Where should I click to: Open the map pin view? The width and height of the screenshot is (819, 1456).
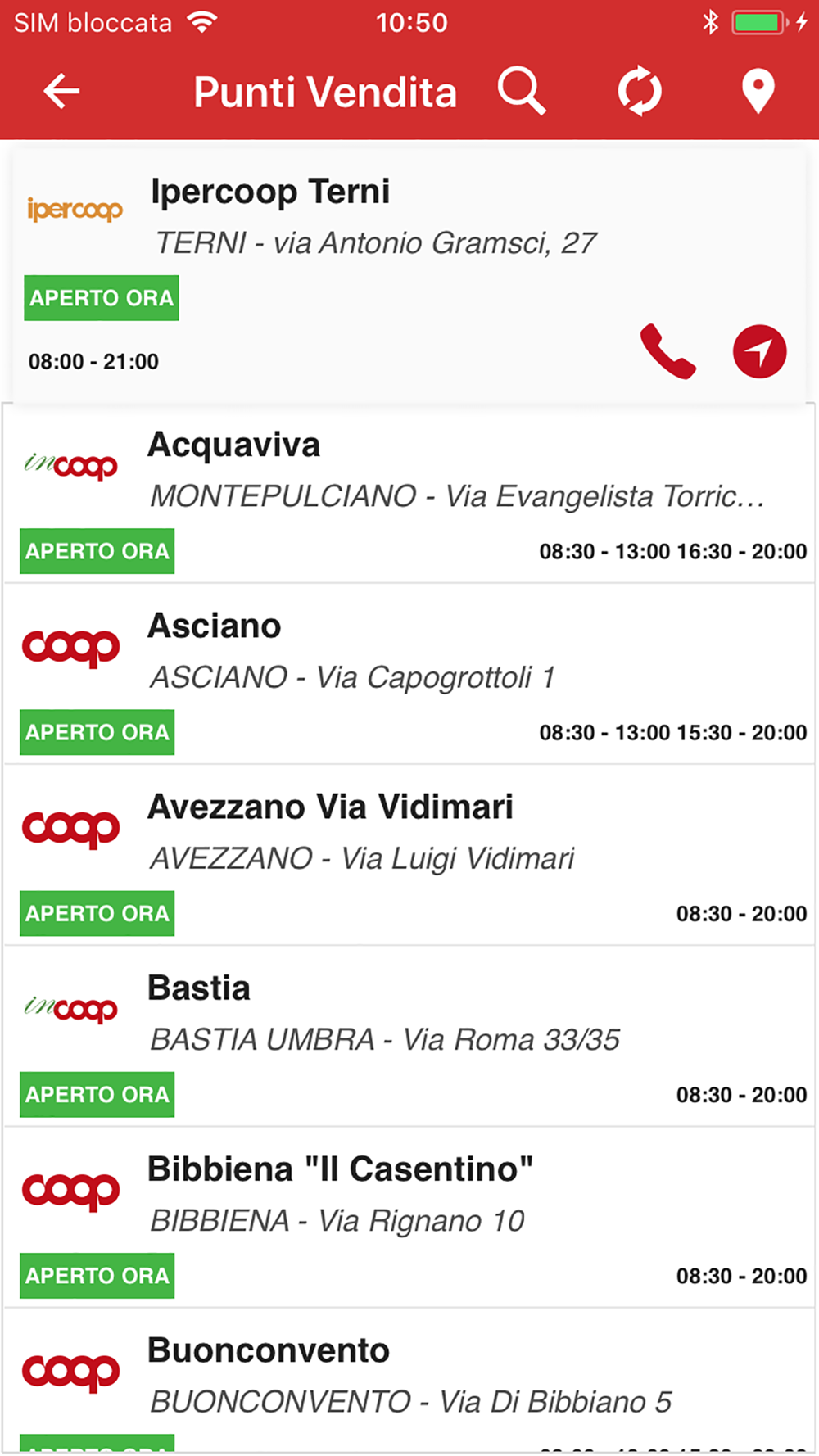(x=758, y=91)
